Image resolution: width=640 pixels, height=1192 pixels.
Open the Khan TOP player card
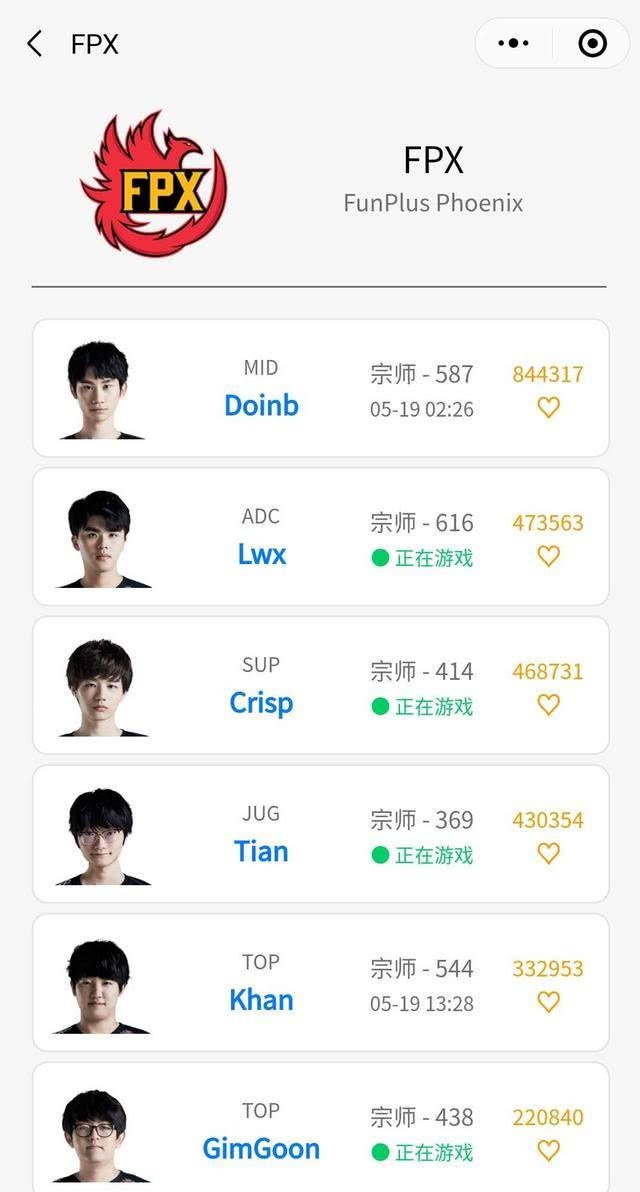(262, 983)
